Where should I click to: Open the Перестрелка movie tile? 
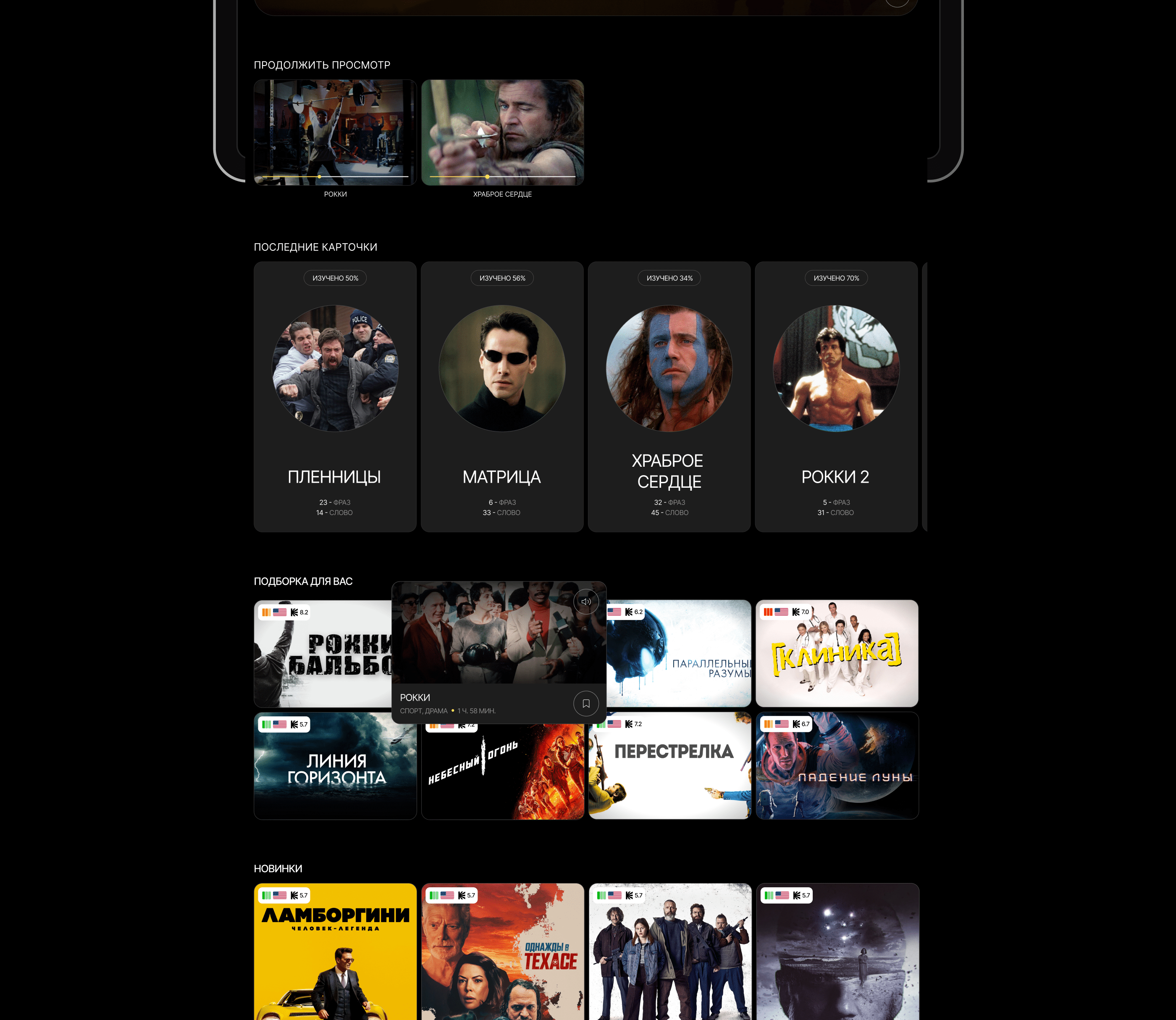(669, 765)
